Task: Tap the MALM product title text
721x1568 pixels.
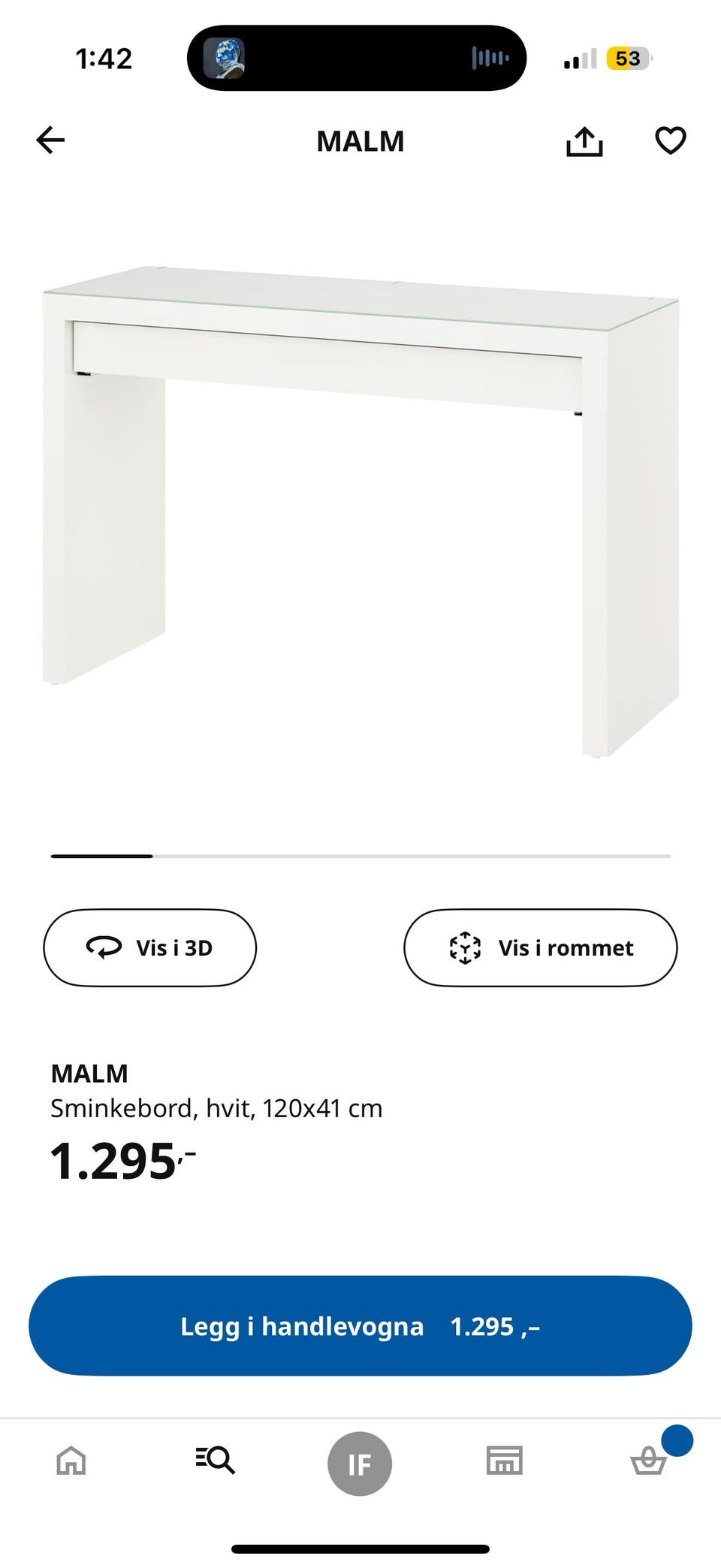Action: 90,1073
